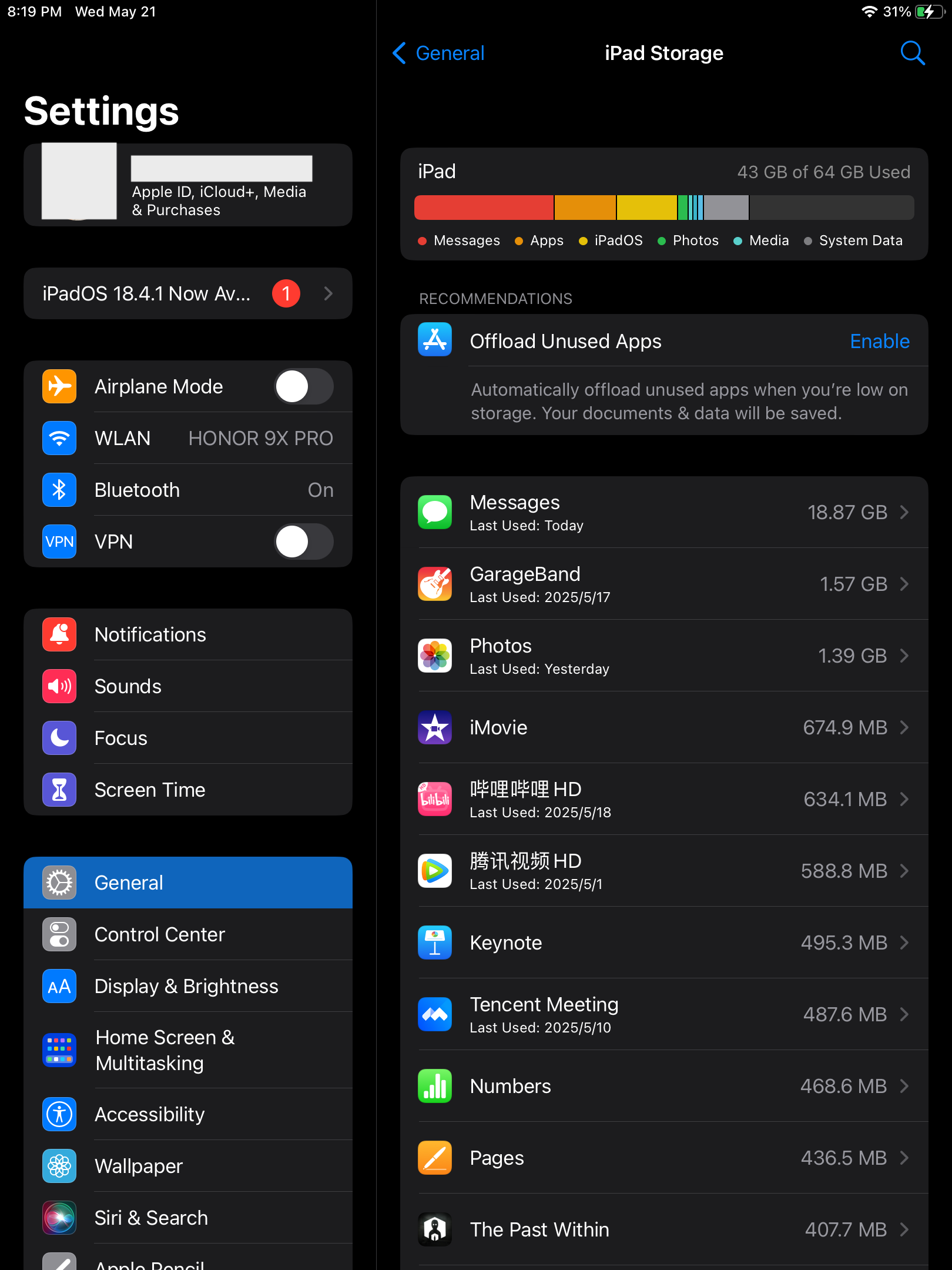Open Tencent Meeting storage details
The width and height of the screenshot is (952, 1270).
(x=664, y=1014)
